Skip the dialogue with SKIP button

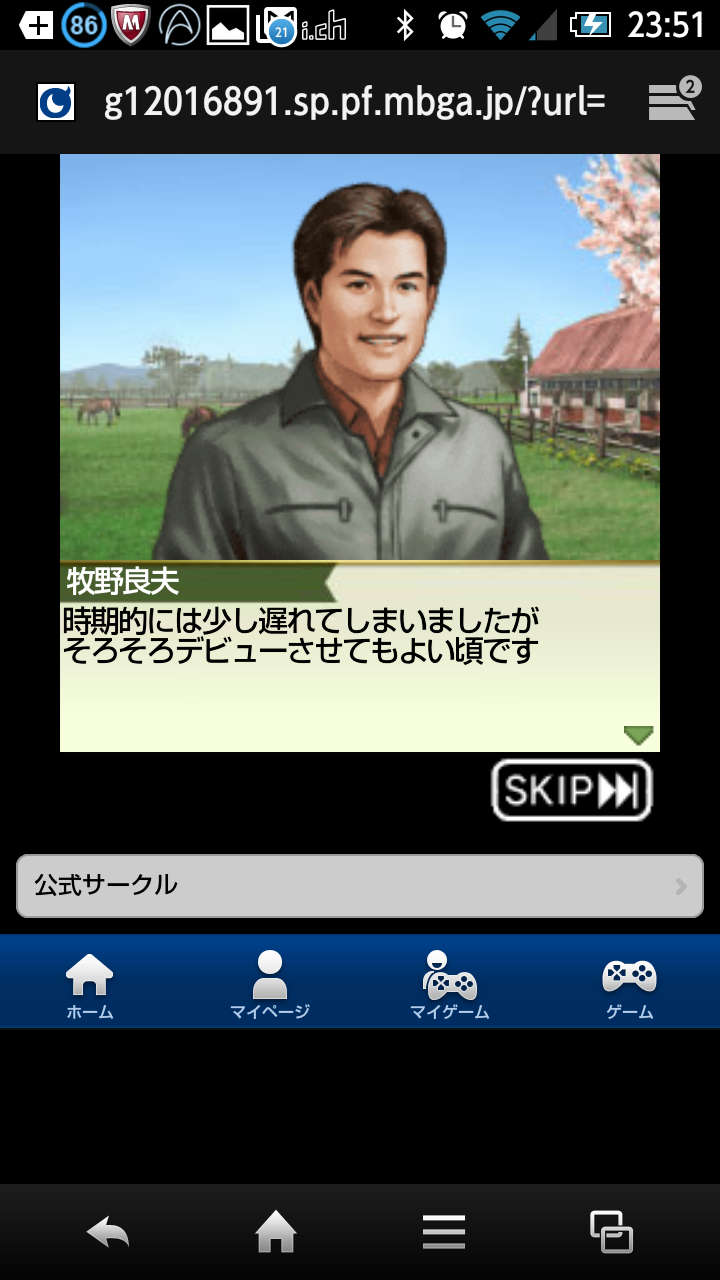tap(571, 790)
